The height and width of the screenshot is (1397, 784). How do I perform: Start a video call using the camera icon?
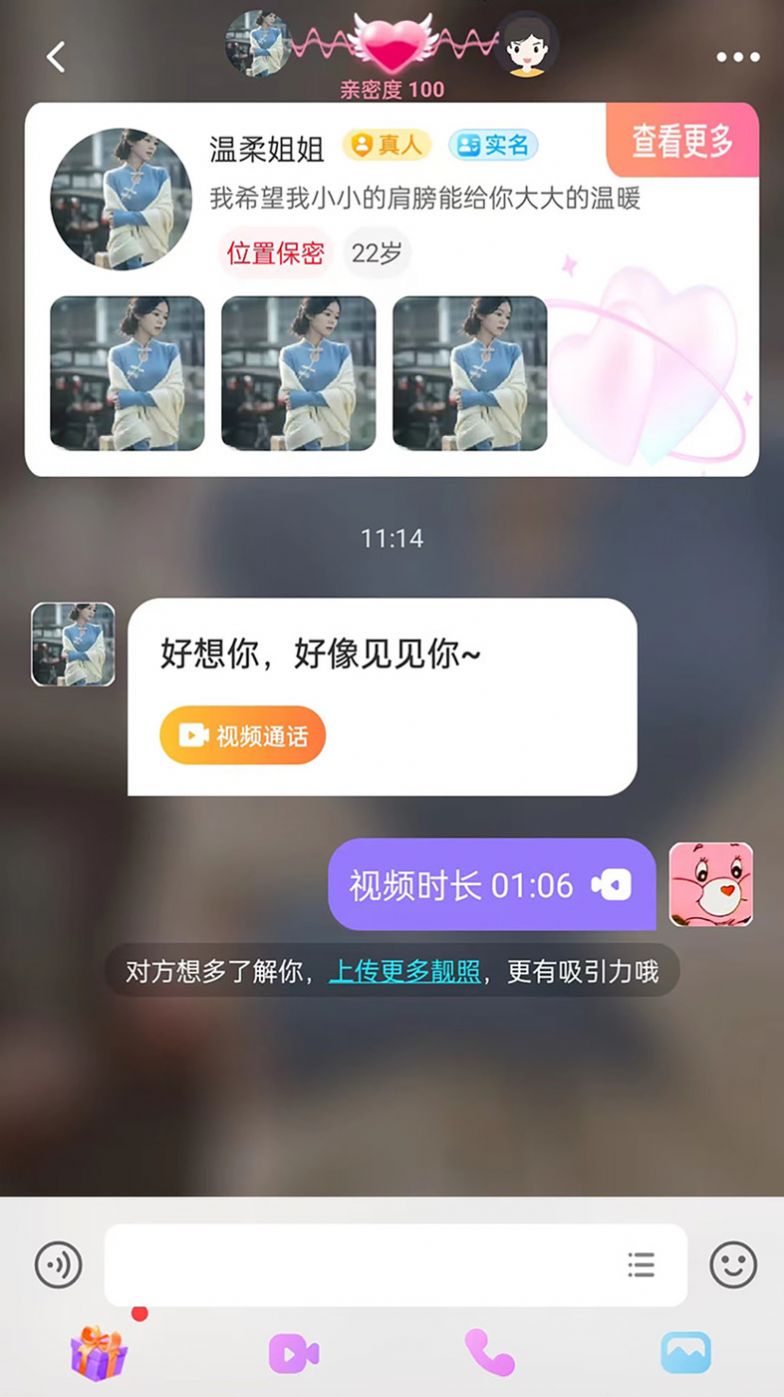pyautogui.click(x=291, y=1355)
